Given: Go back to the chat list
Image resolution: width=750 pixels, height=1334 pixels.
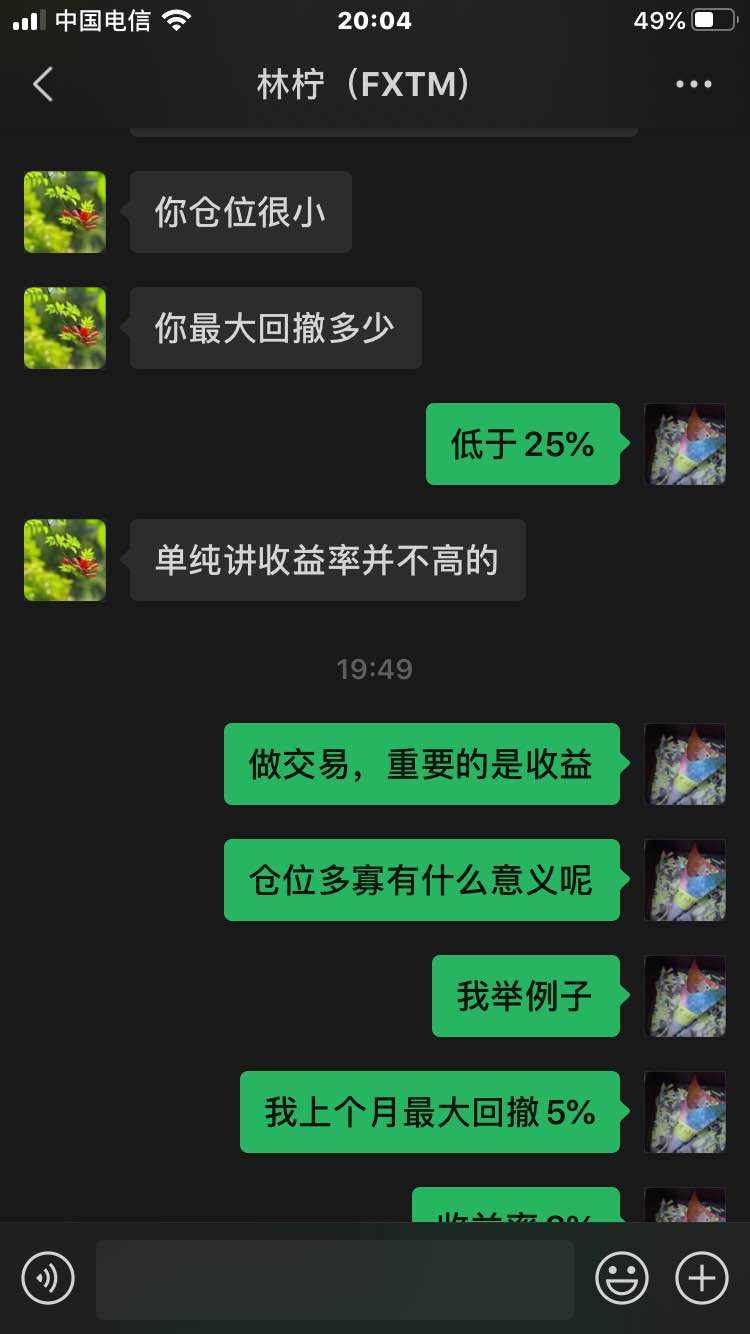Looking at the screenshot, I should 42,85.
